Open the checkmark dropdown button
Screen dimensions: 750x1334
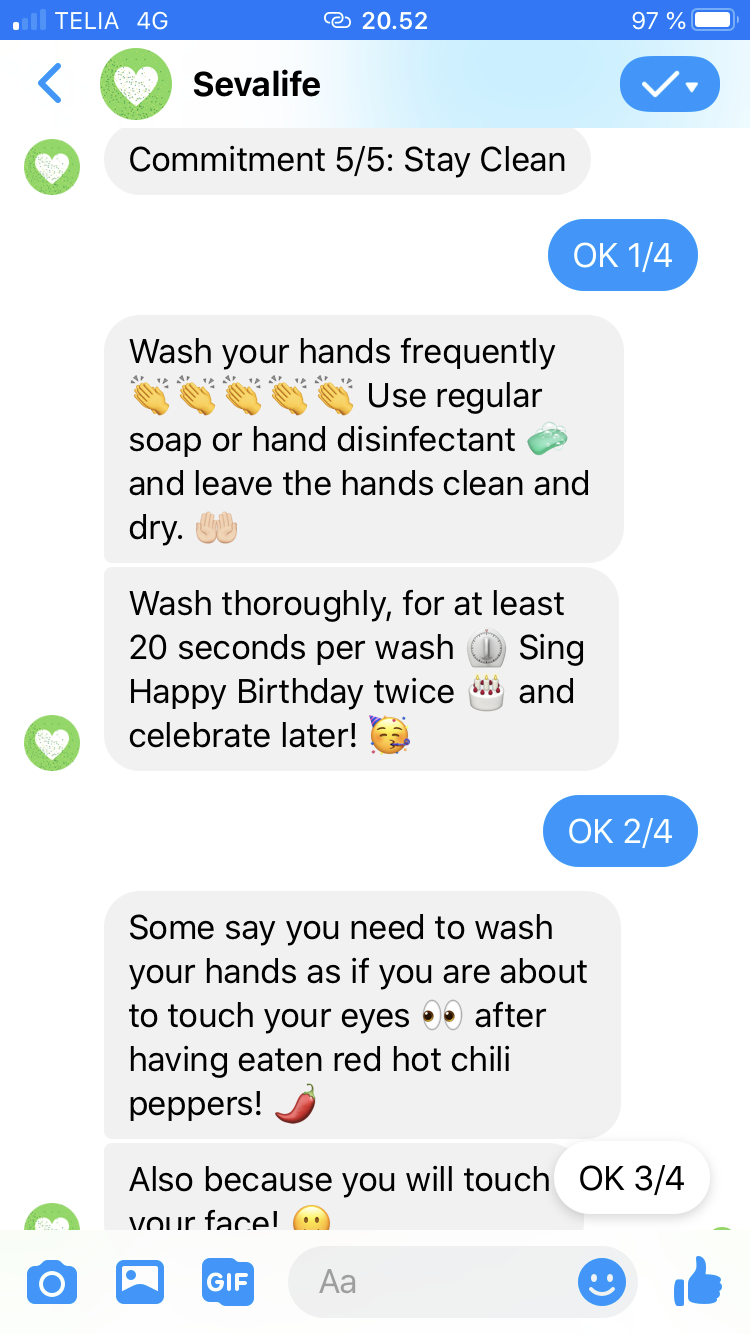point(670,84)
